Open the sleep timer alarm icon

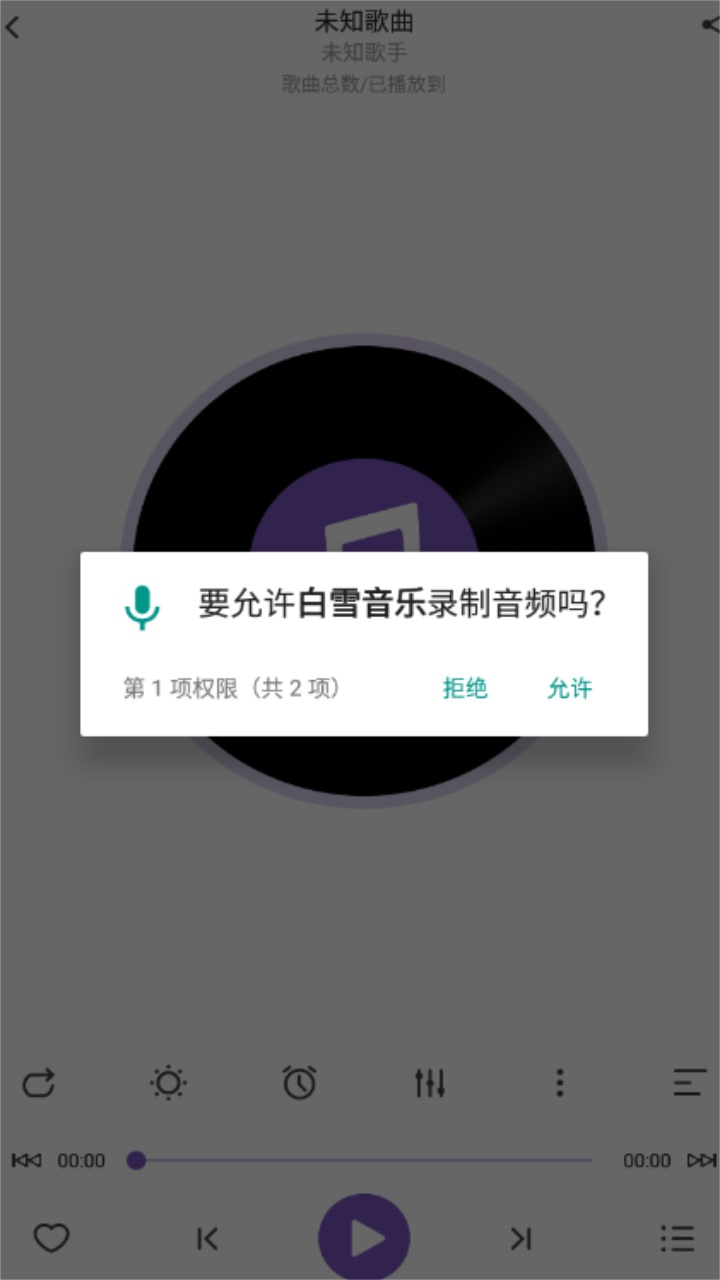tap(299, 1082)
